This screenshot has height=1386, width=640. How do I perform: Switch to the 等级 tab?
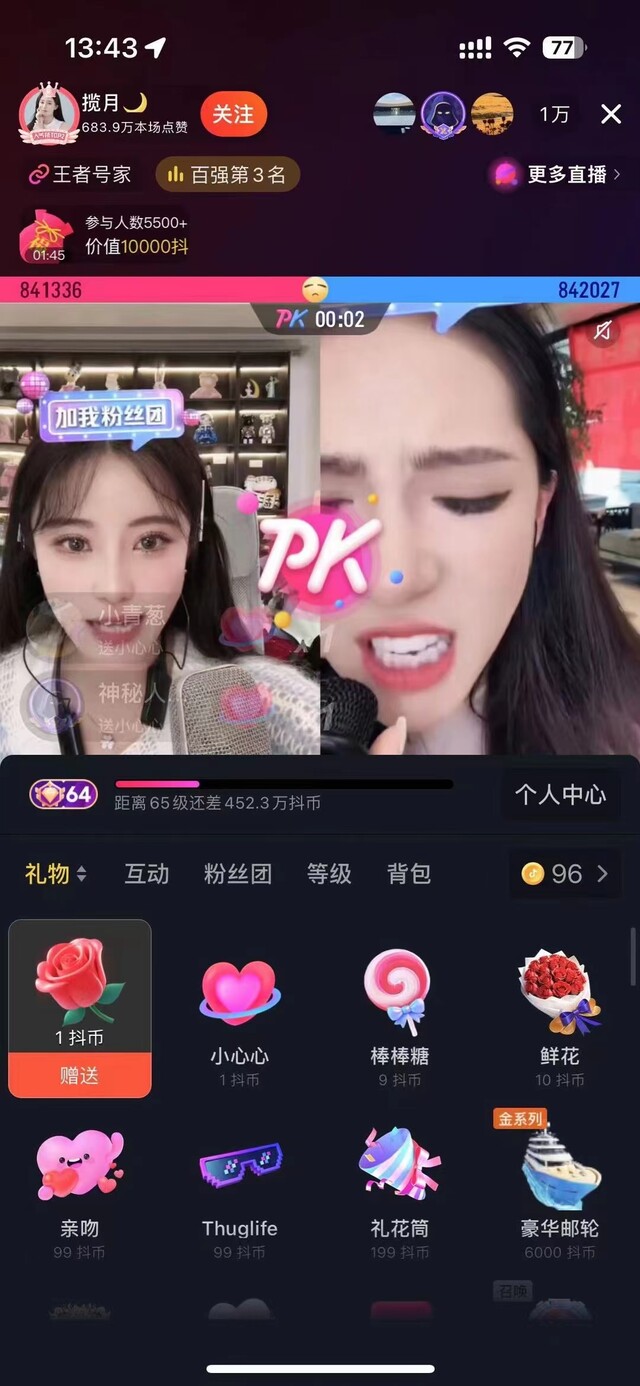coord(329,873)
